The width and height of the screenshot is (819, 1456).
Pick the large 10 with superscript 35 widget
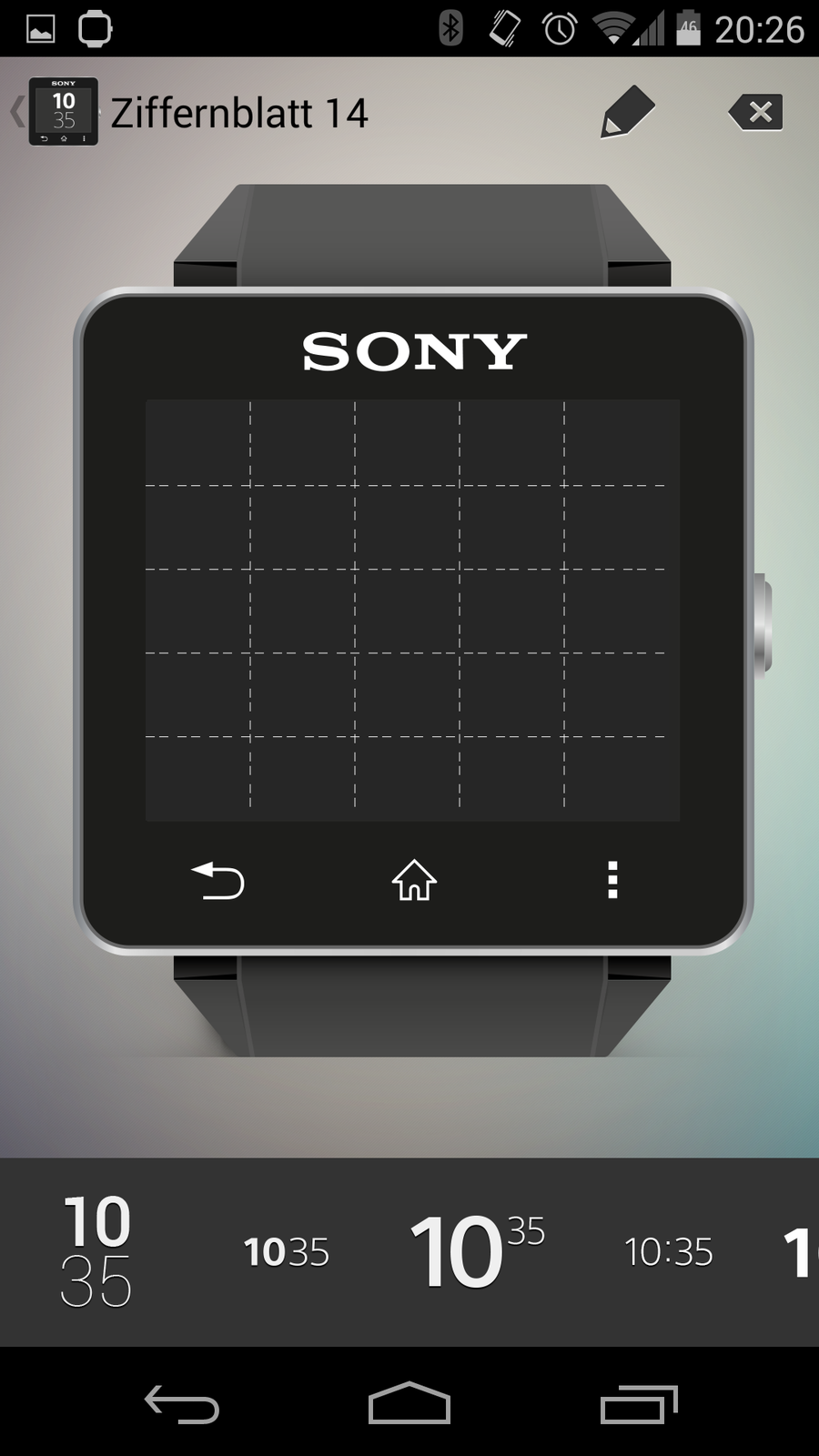pos(476,1252)
